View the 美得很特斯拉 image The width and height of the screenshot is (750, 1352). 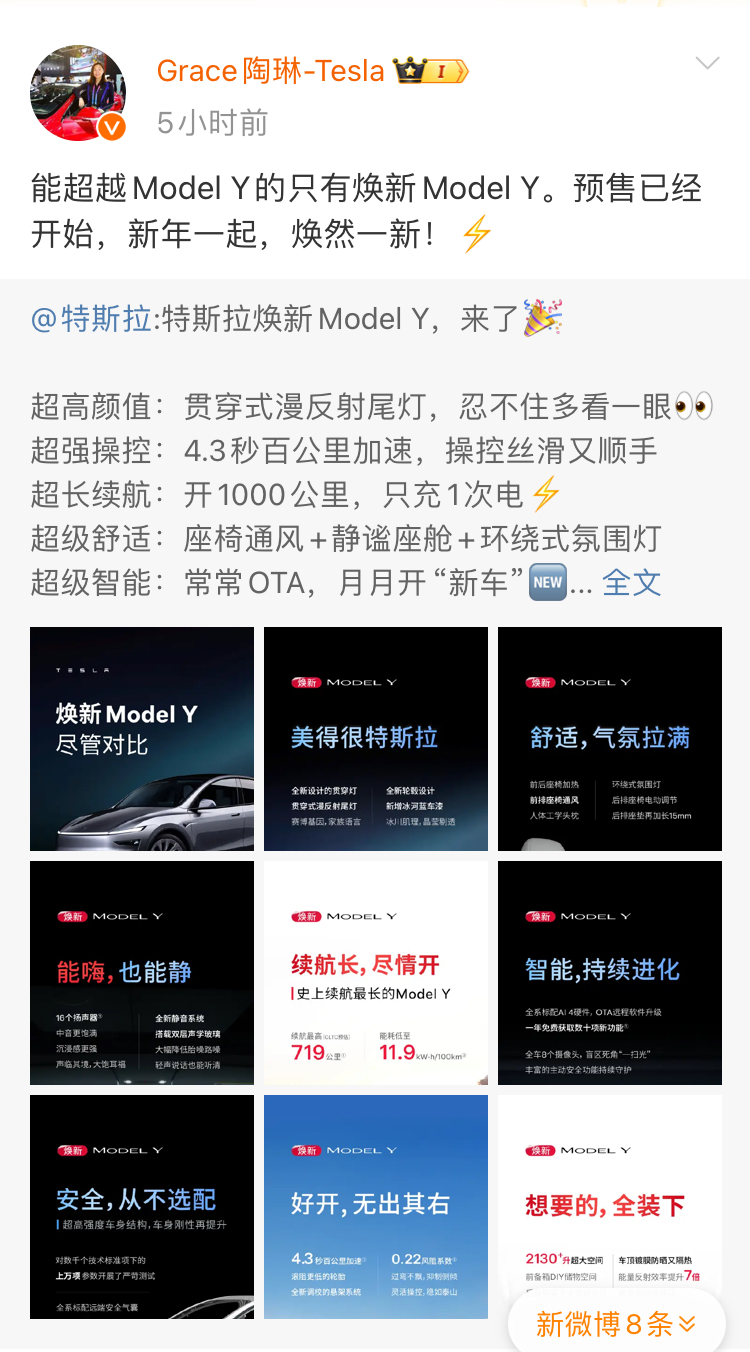376,739
